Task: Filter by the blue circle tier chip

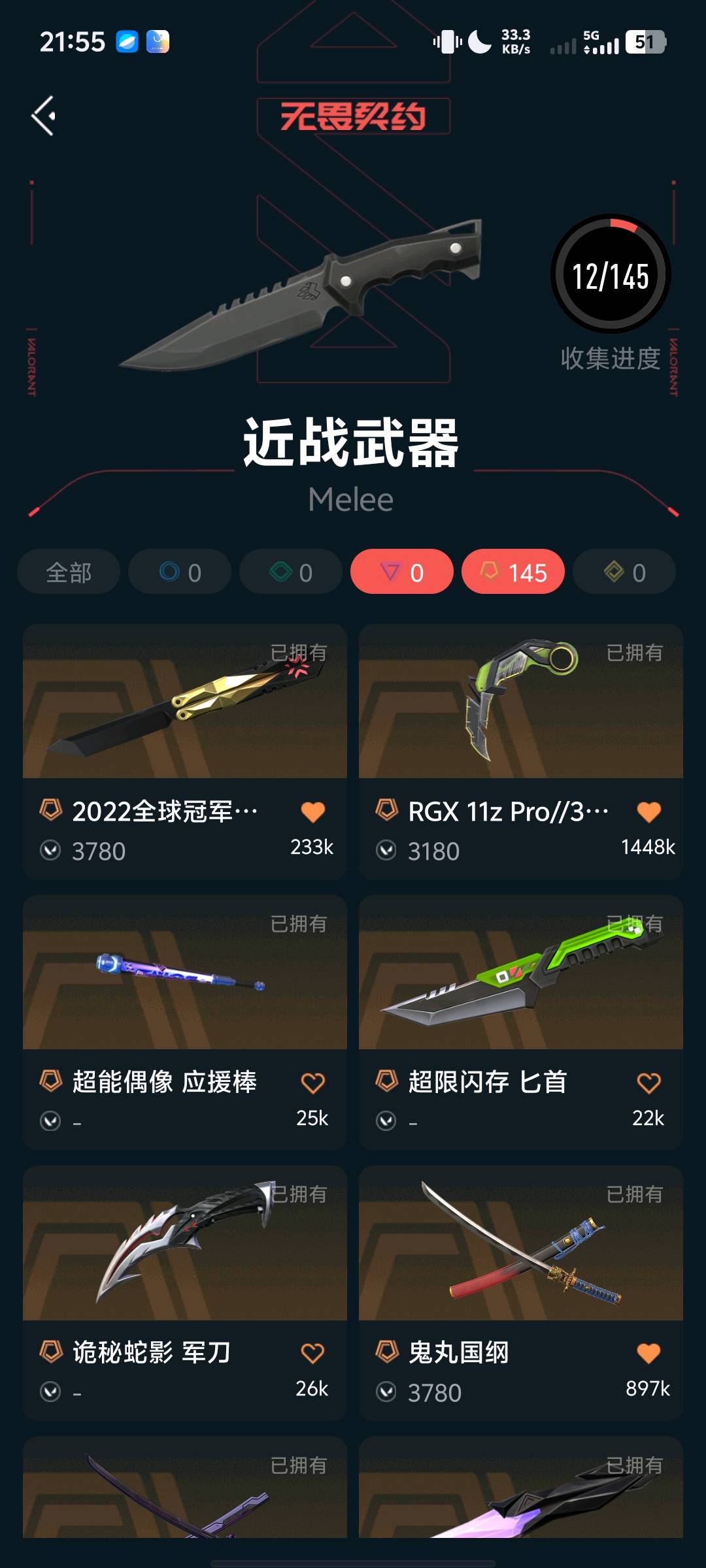Action: coord(180,572)
